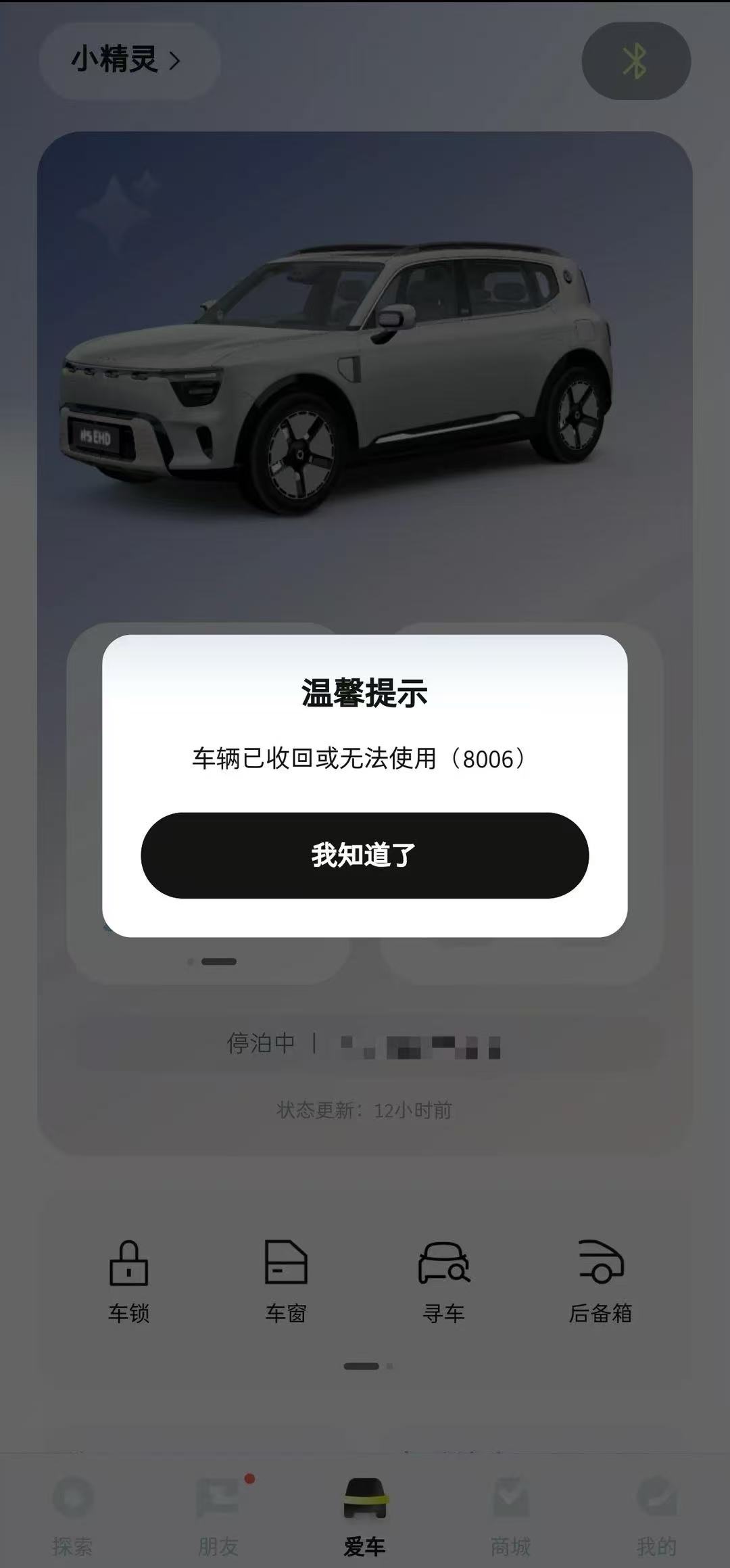Use 寻车 to find the car
Screen dimensions: 730x1568
[443, 1281]
